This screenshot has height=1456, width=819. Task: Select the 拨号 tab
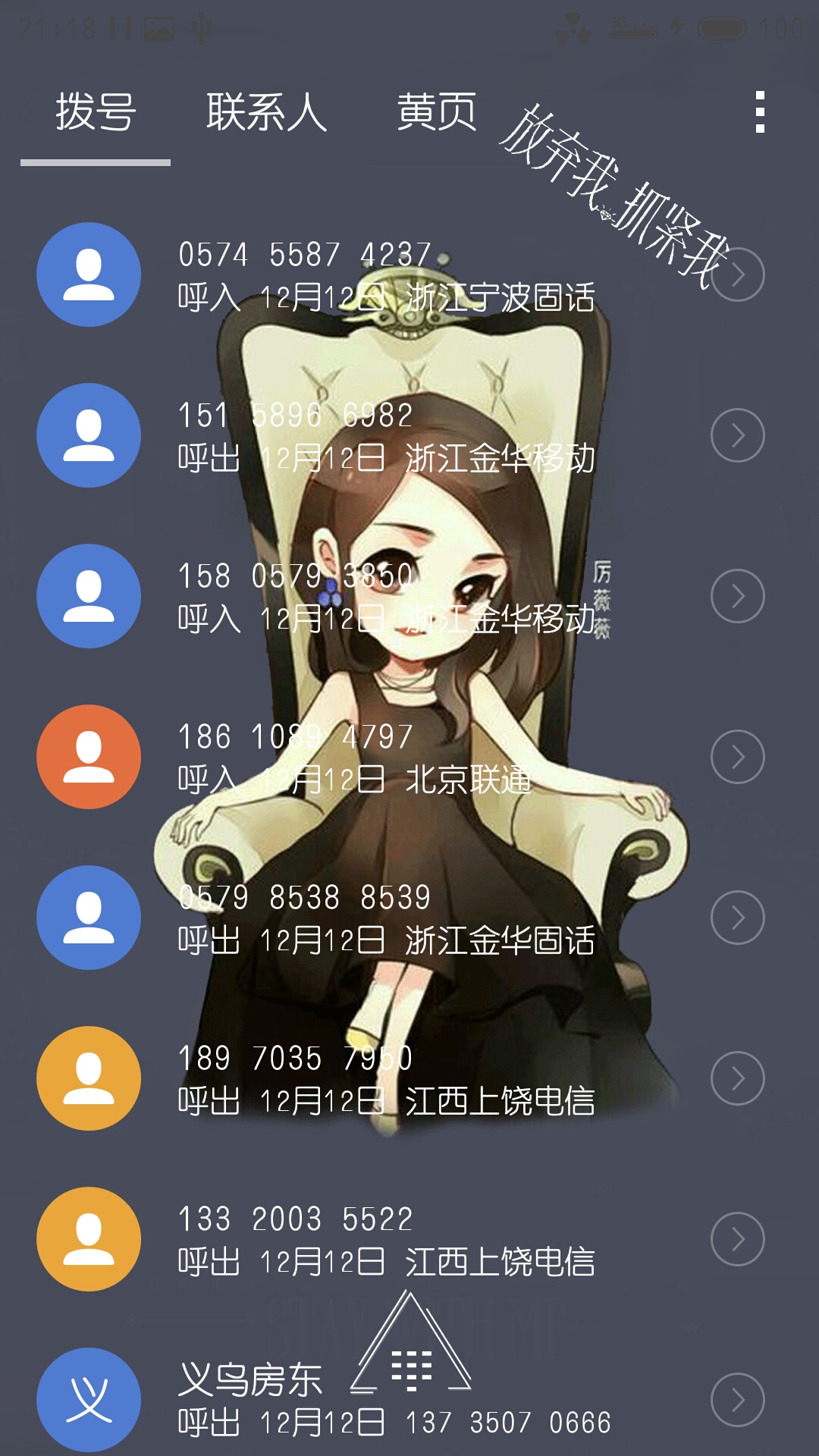[x=96, y=112]
